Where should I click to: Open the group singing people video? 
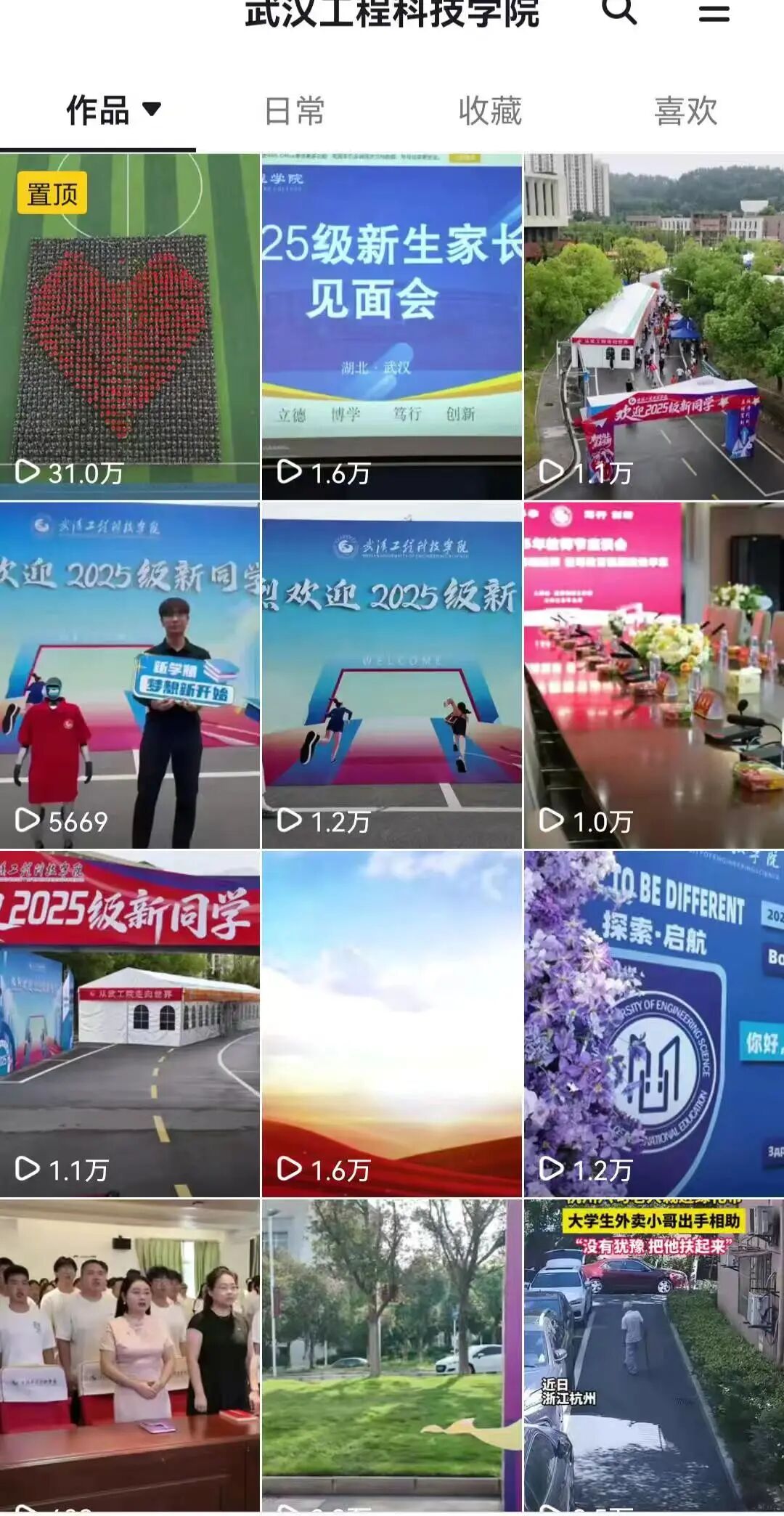pos(129,1354)
